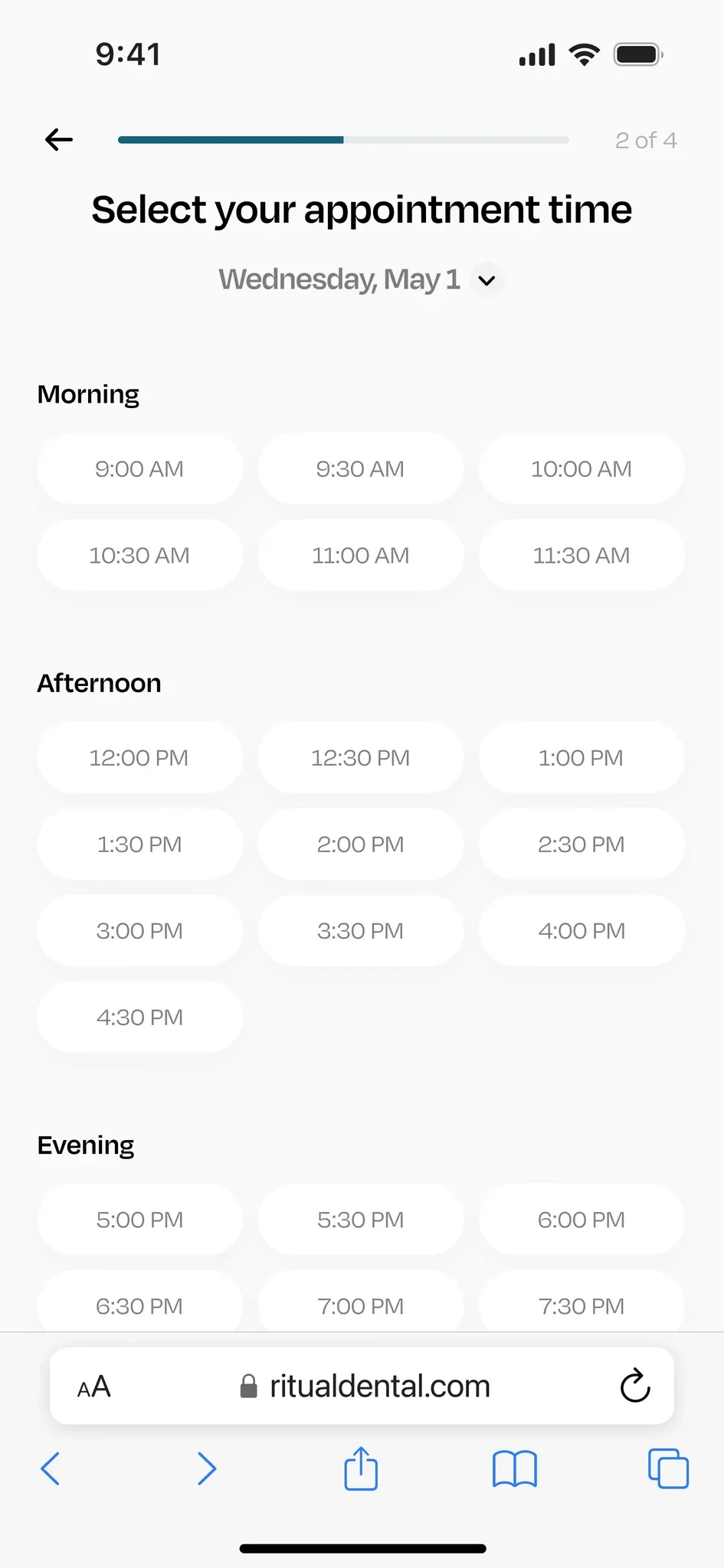Reload the page in Safari
724x1568 pixels.
tap(634, 1386)
